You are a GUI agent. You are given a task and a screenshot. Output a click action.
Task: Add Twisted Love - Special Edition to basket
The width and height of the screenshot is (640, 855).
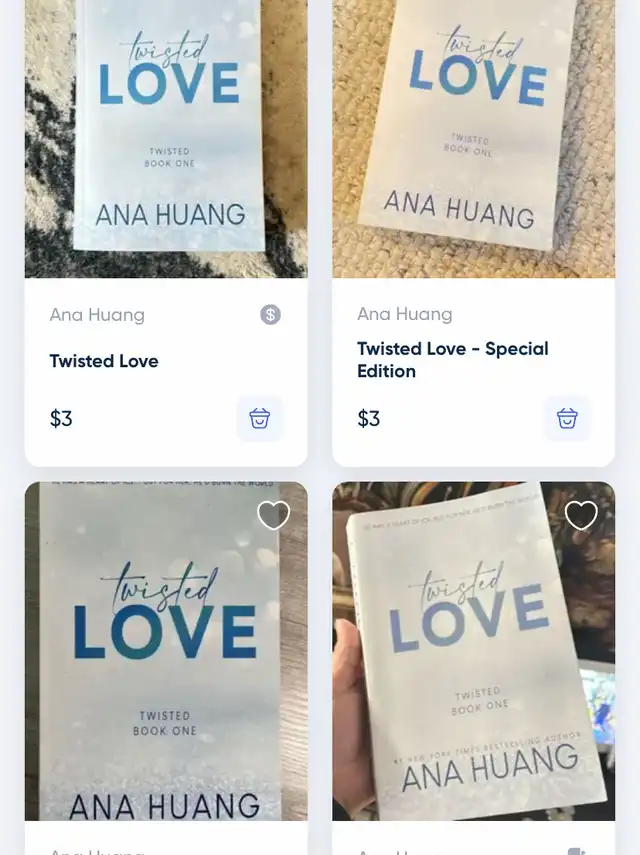(567, 418)
